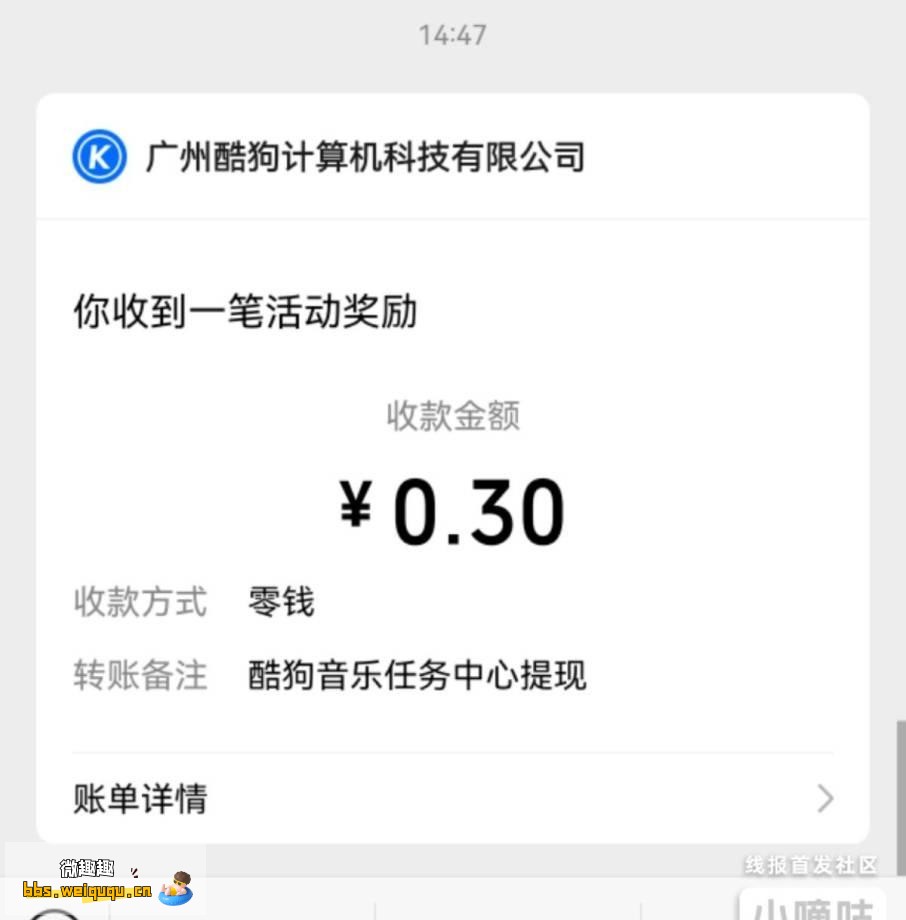
Task: Tap the right-pointing arrow beside 账单详情
Action: pos(824,799)
